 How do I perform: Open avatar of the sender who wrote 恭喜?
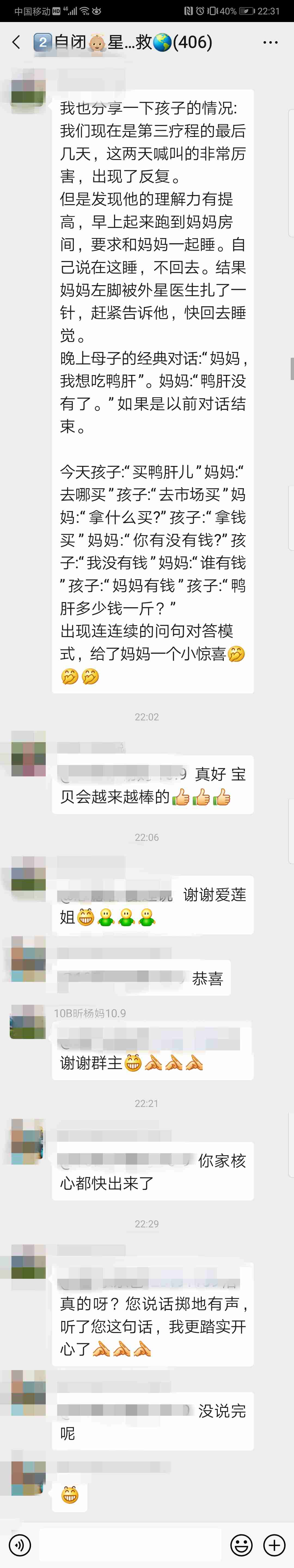28,959
